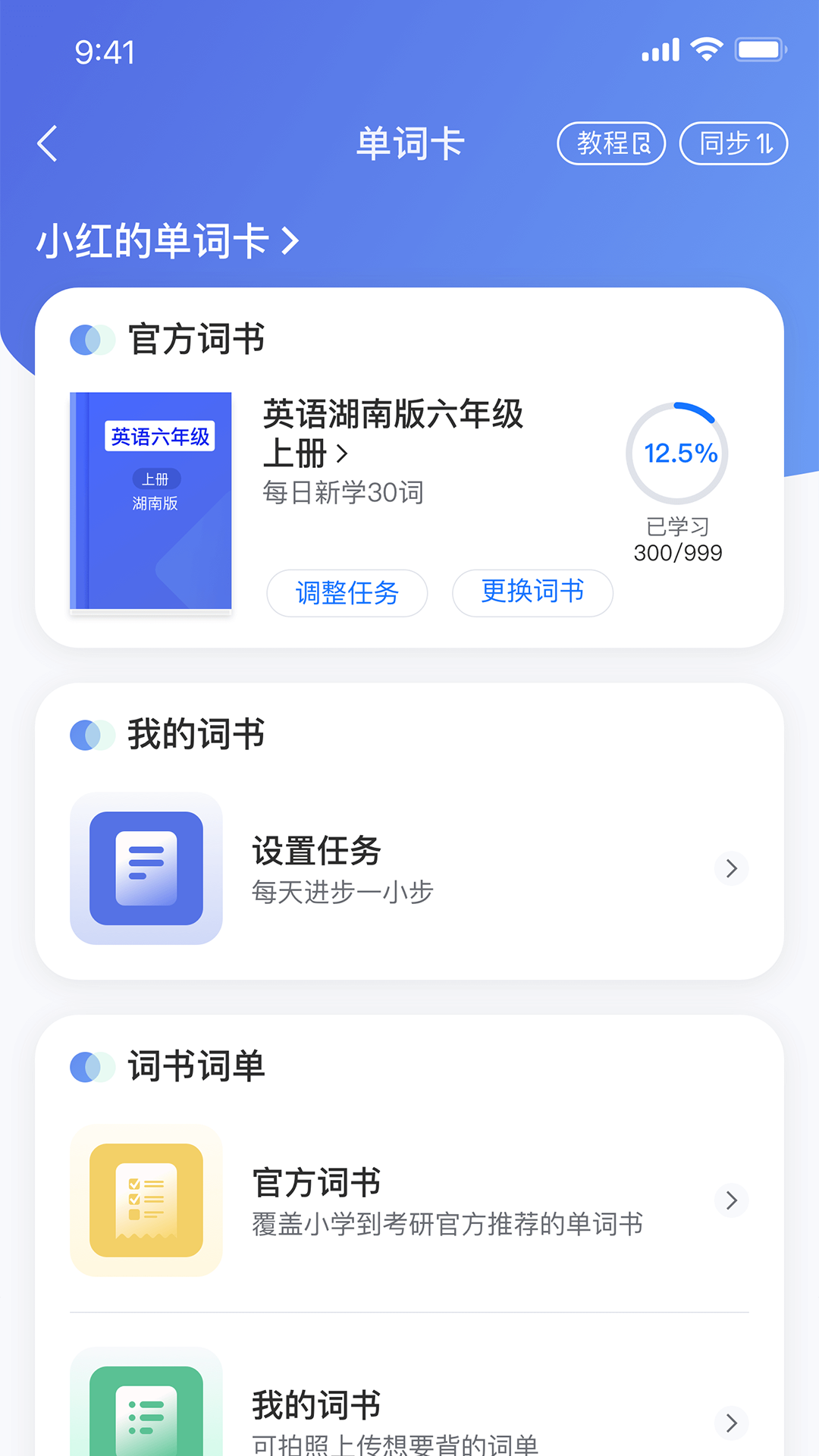
Task: Open 小红的单词卡 profile via chevron
Action: click(289, 241)
